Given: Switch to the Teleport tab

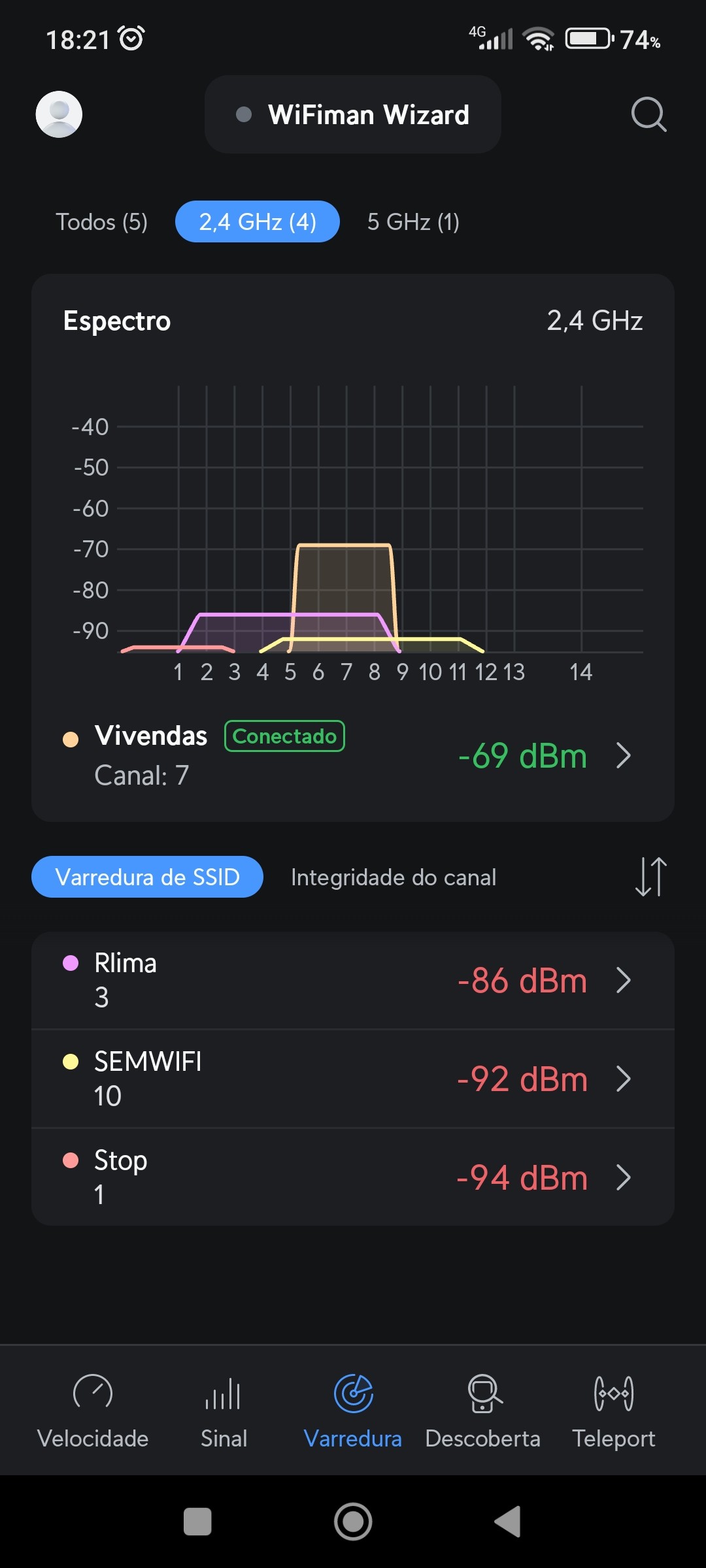Looking at the screenshot, I should click(x=614, y=1411).
